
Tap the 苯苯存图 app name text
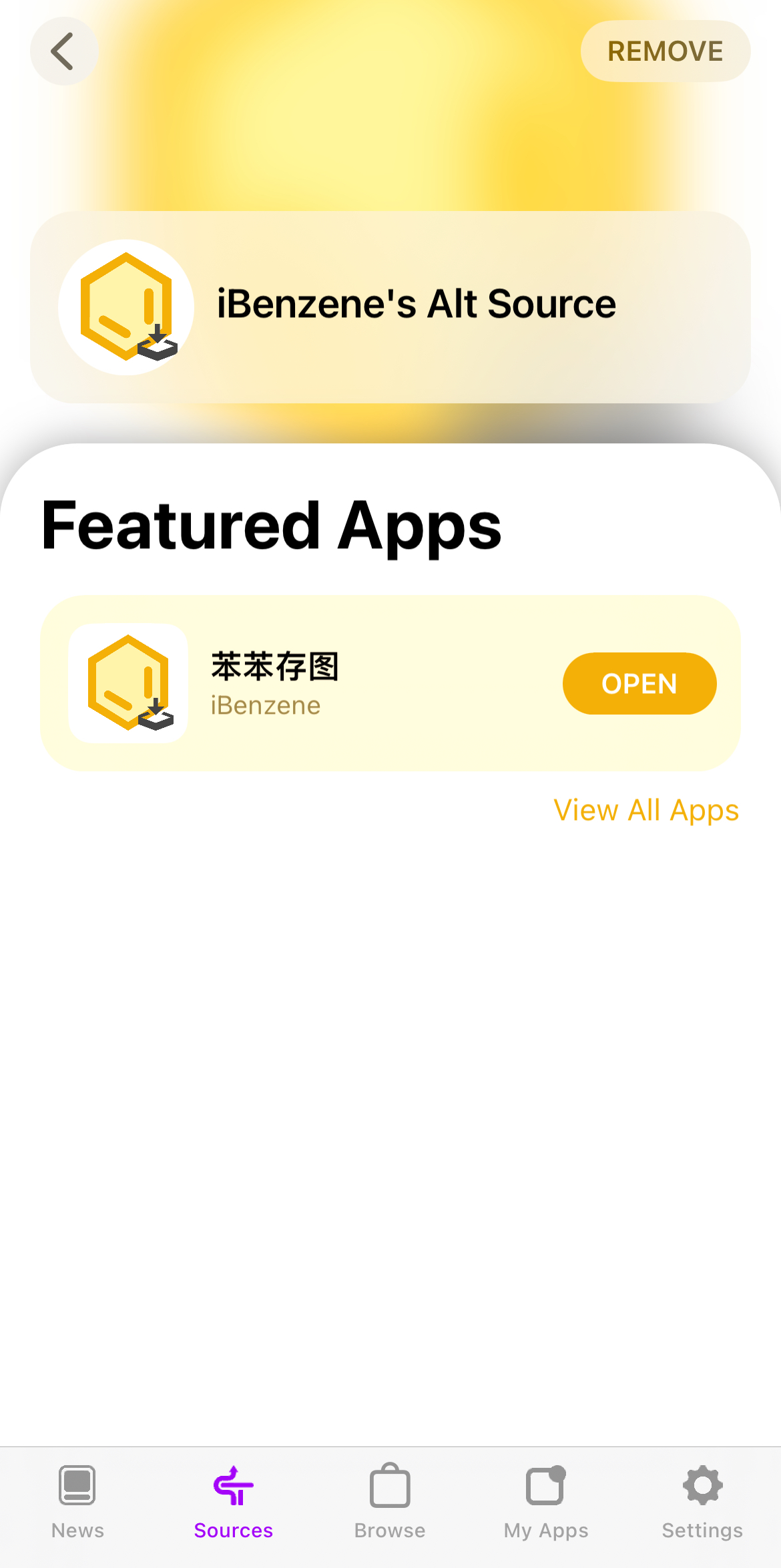pos(274,666)
